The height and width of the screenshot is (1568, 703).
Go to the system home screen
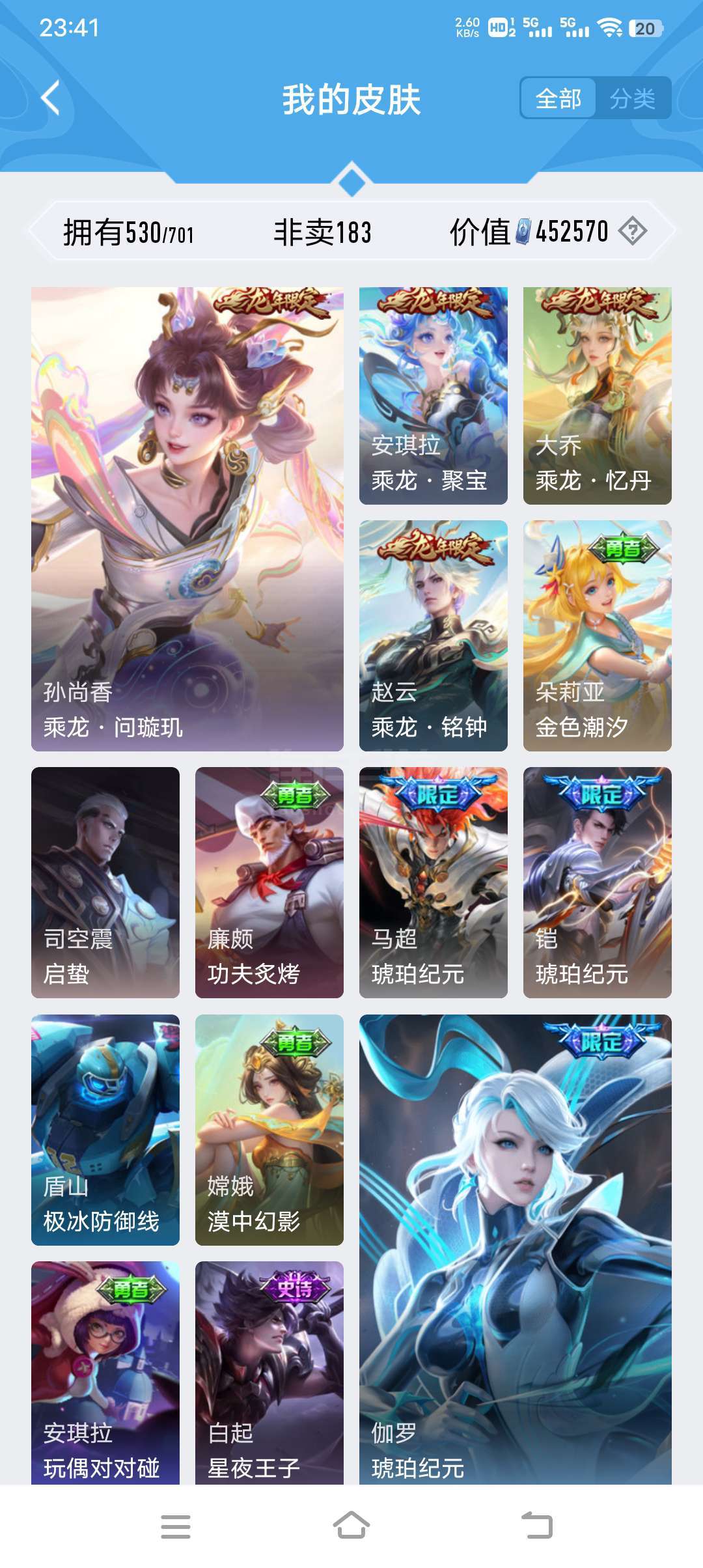[351, 1526]
